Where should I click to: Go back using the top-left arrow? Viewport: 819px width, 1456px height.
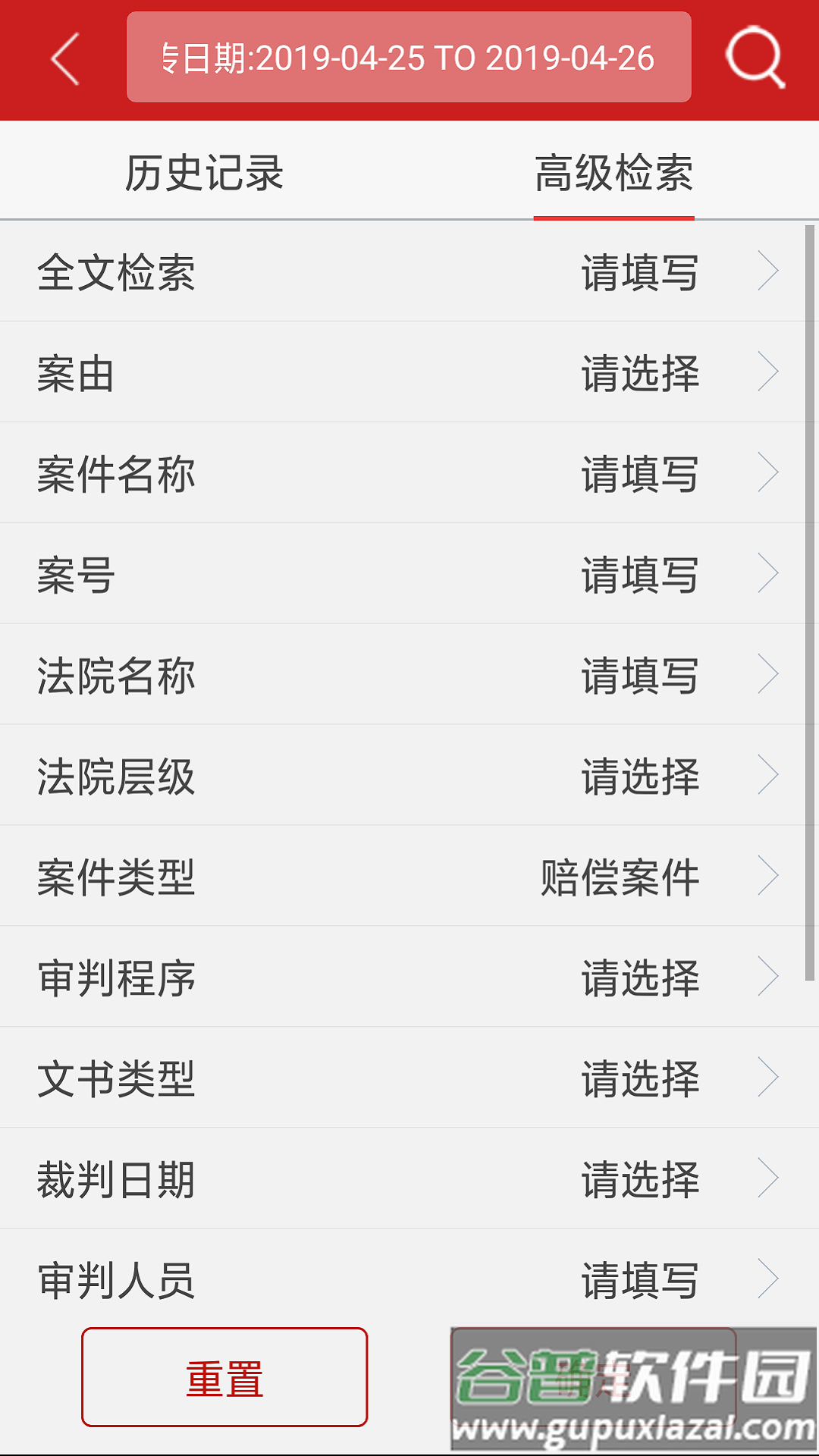[65, 58]
